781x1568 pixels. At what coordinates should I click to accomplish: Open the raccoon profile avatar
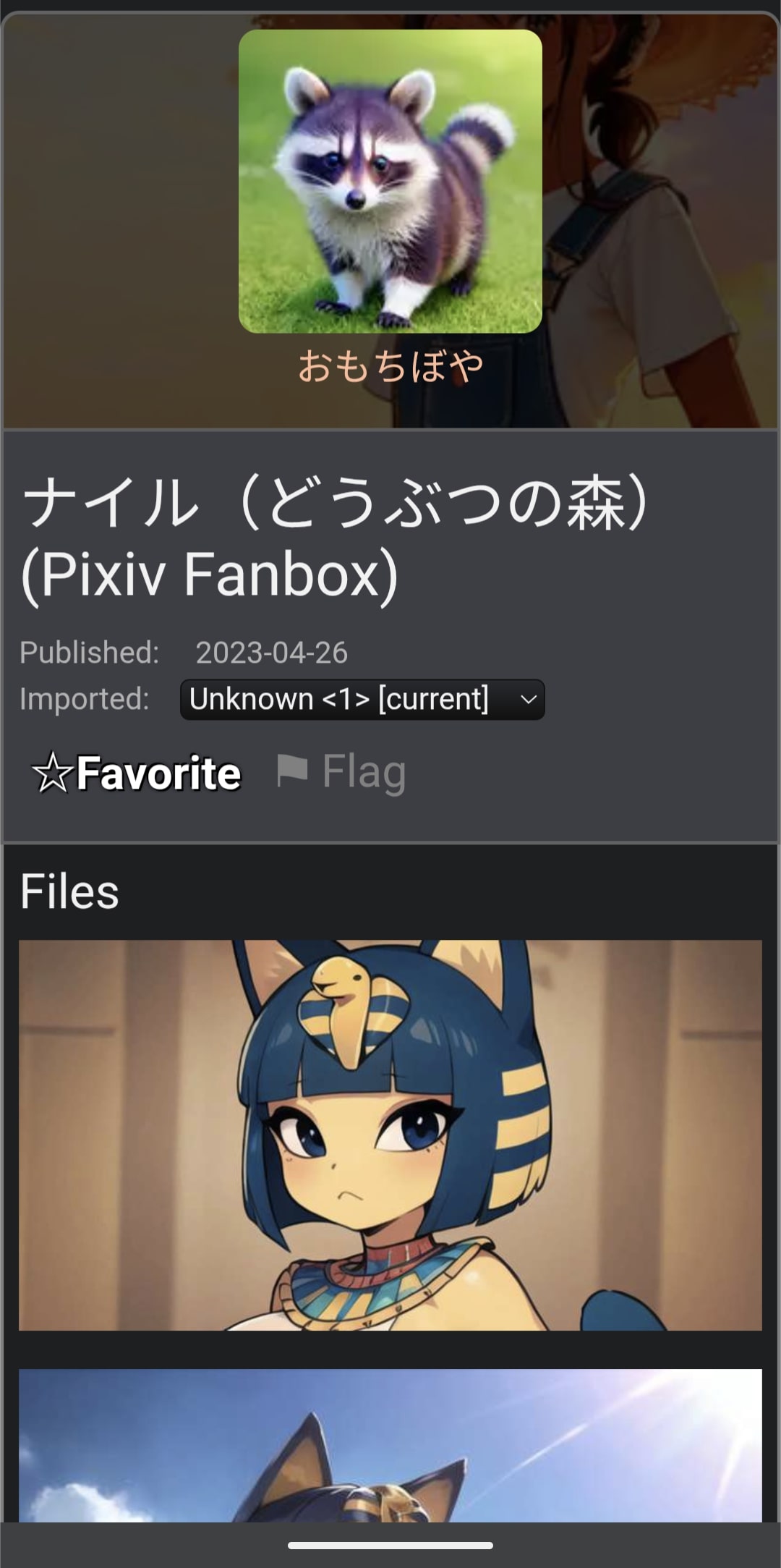[x=390, y=181]
